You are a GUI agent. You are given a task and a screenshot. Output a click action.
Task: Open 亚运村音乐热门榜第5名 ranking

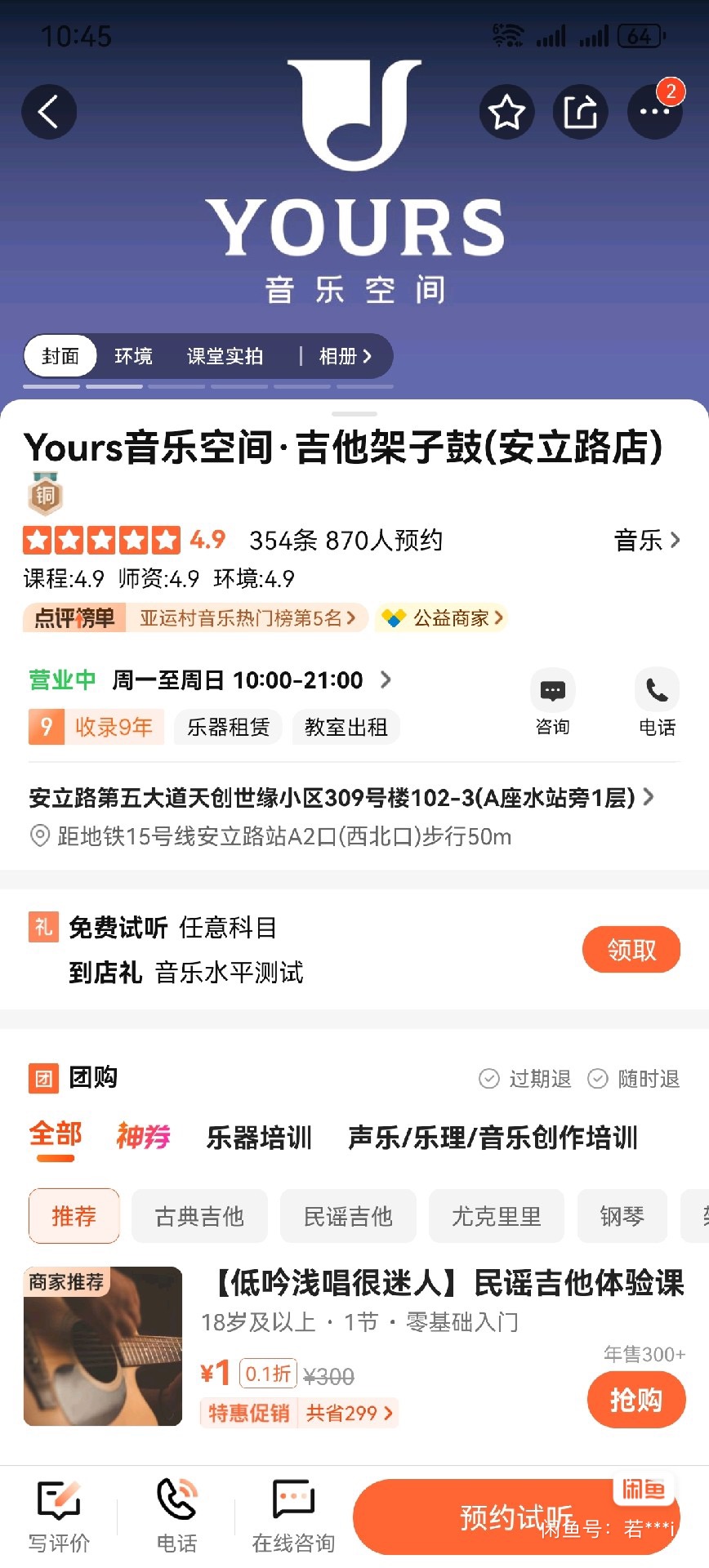pos(245,618)
